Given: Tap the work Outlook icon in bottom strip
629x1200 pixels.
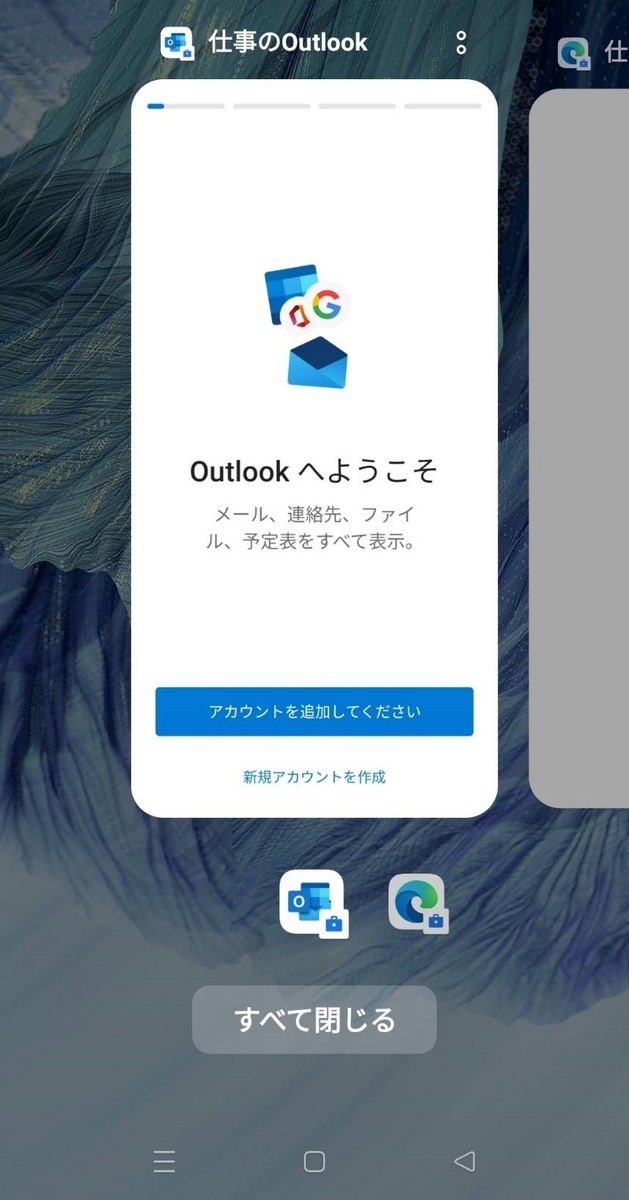Looking at the screenshot, I should pyautogui.click(x=312, y=903).
